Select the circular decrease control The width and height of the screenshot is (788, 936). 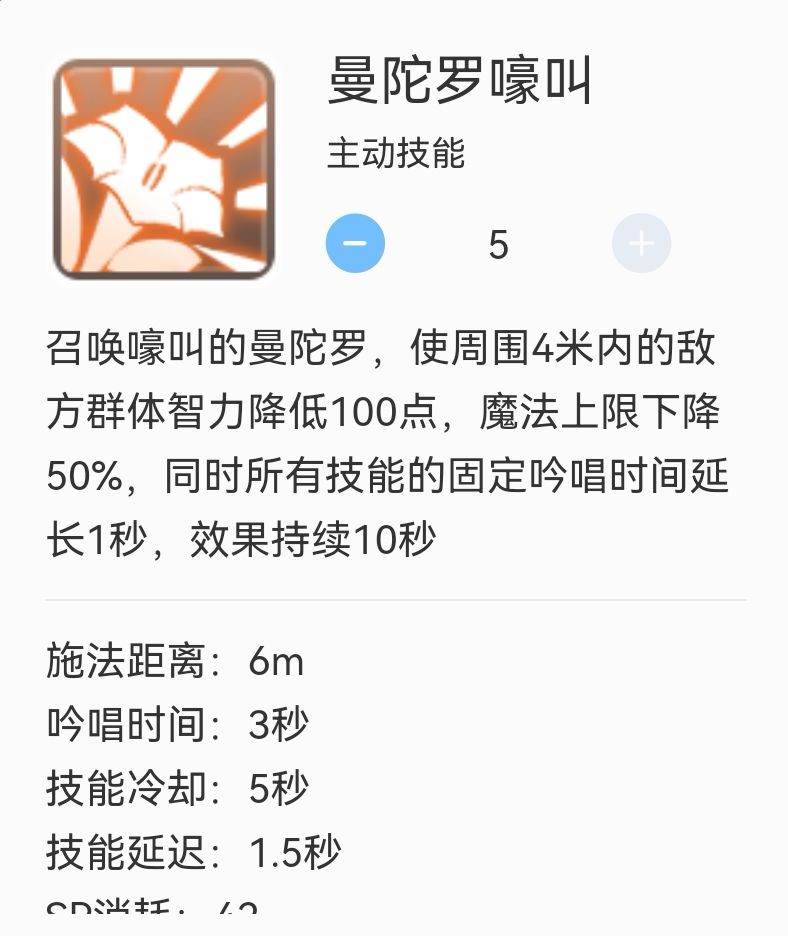355,242
